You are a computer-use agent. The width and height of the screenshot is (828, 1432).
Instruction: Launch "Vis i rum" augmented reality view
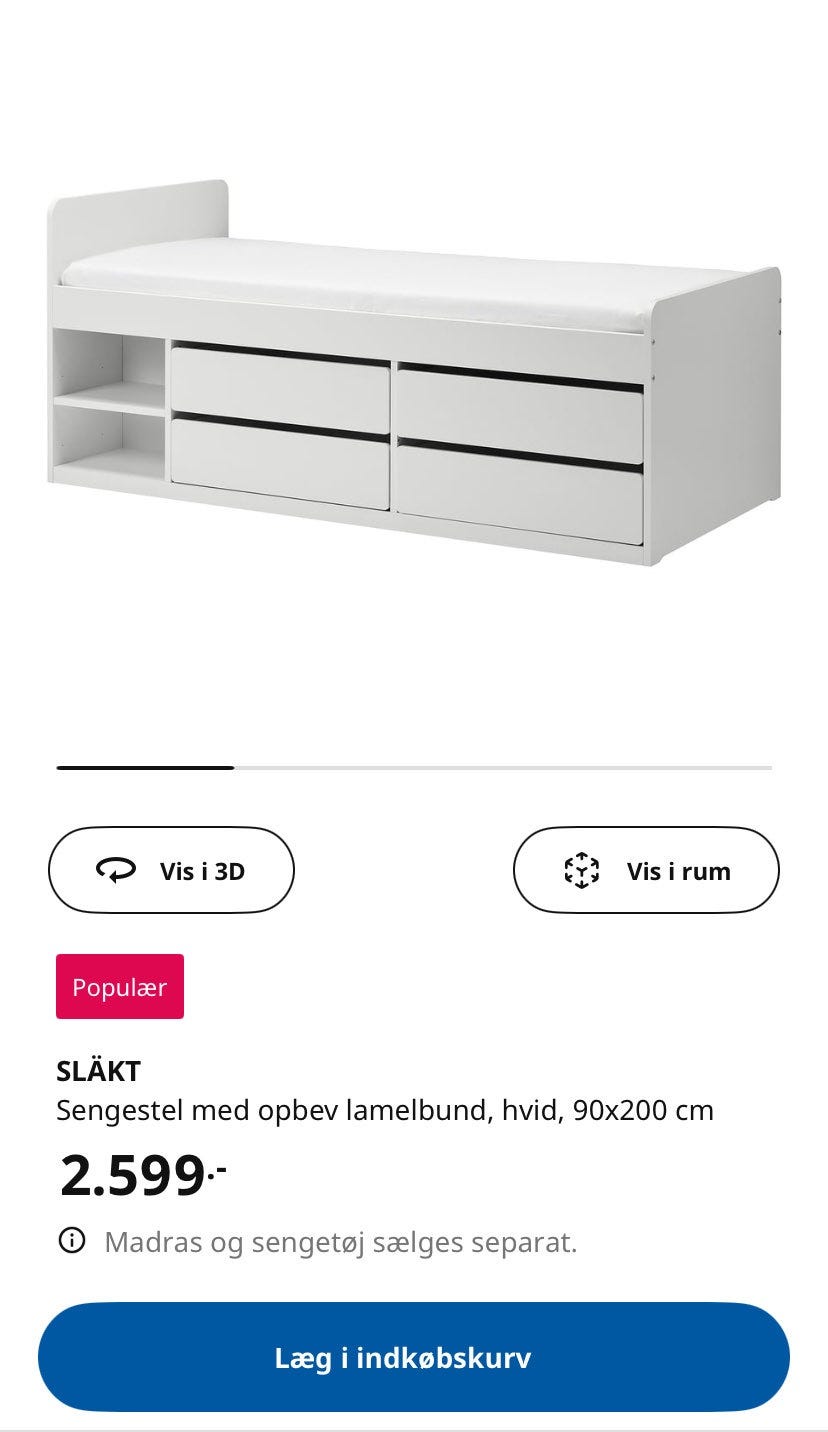646,869
